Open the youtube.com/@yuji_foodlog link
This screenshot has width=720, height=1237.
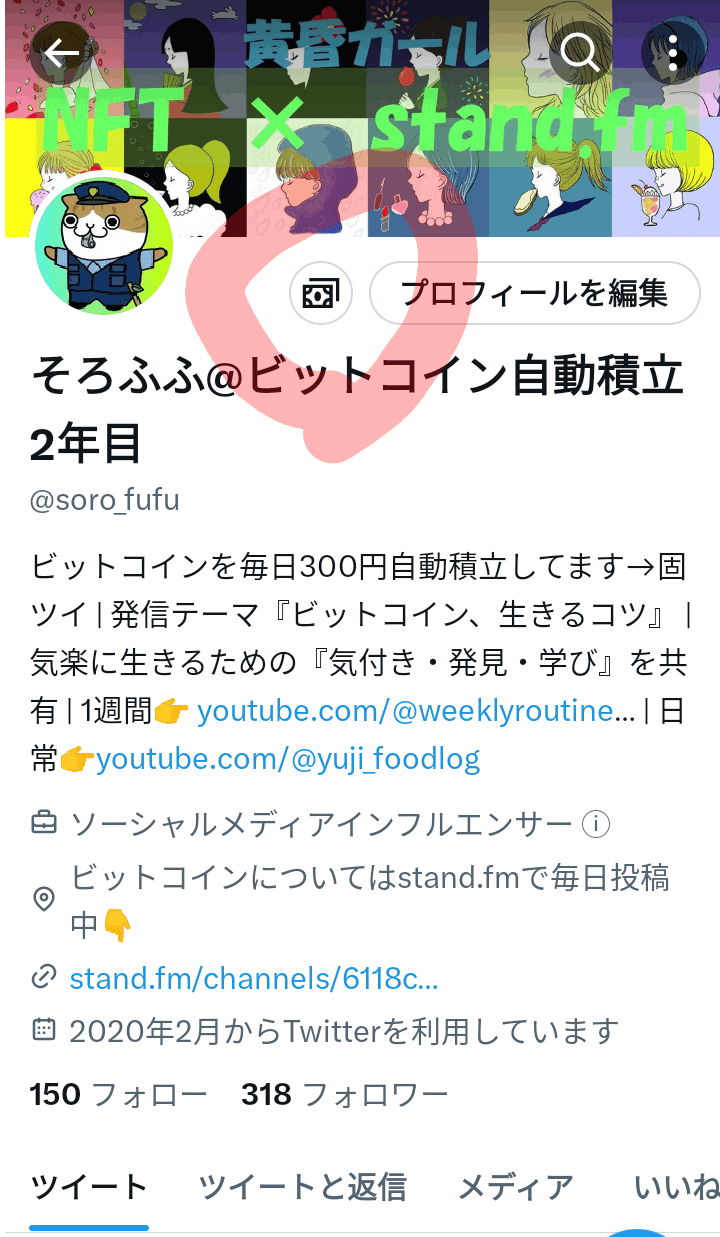click(288, 759)
